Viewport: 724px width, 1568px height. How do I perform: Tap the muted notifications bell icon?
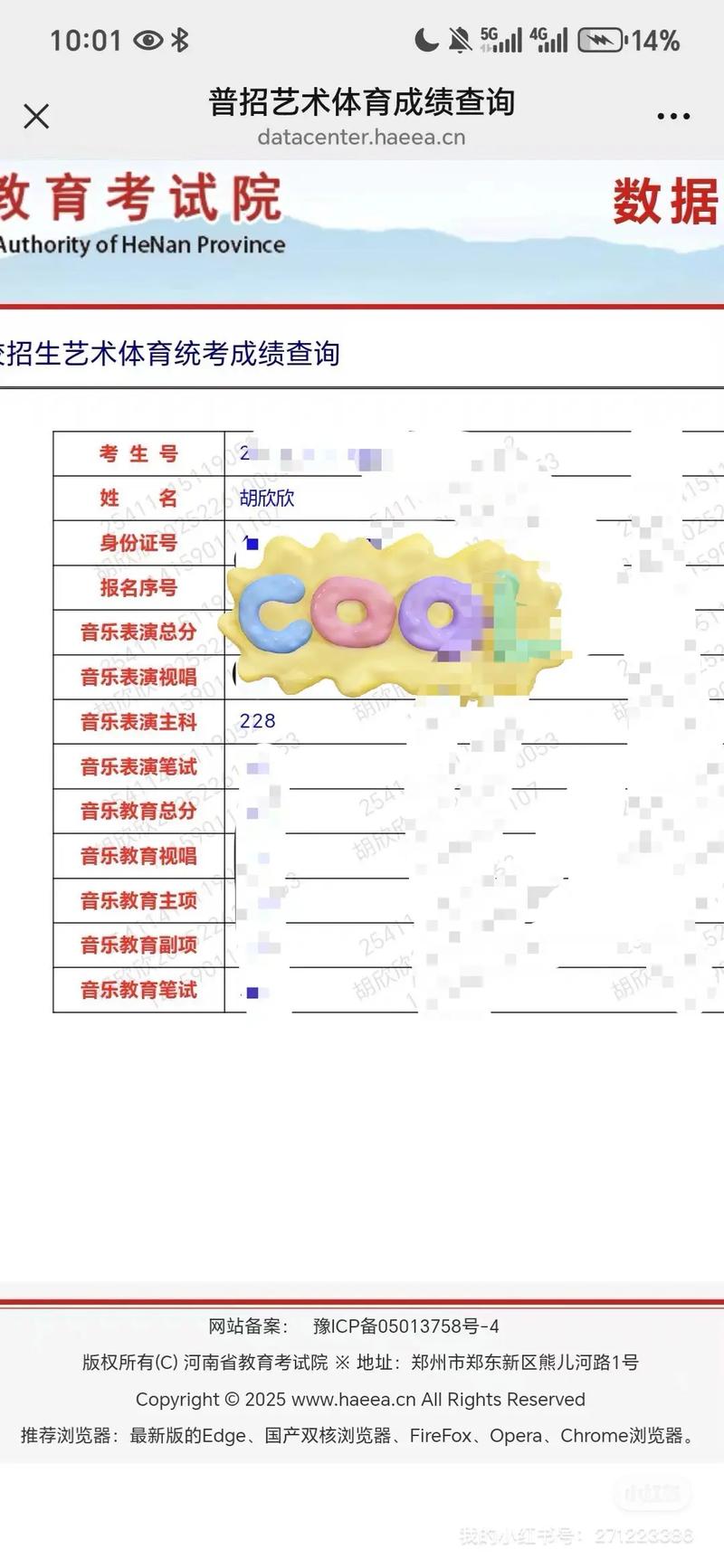[460, 38]
